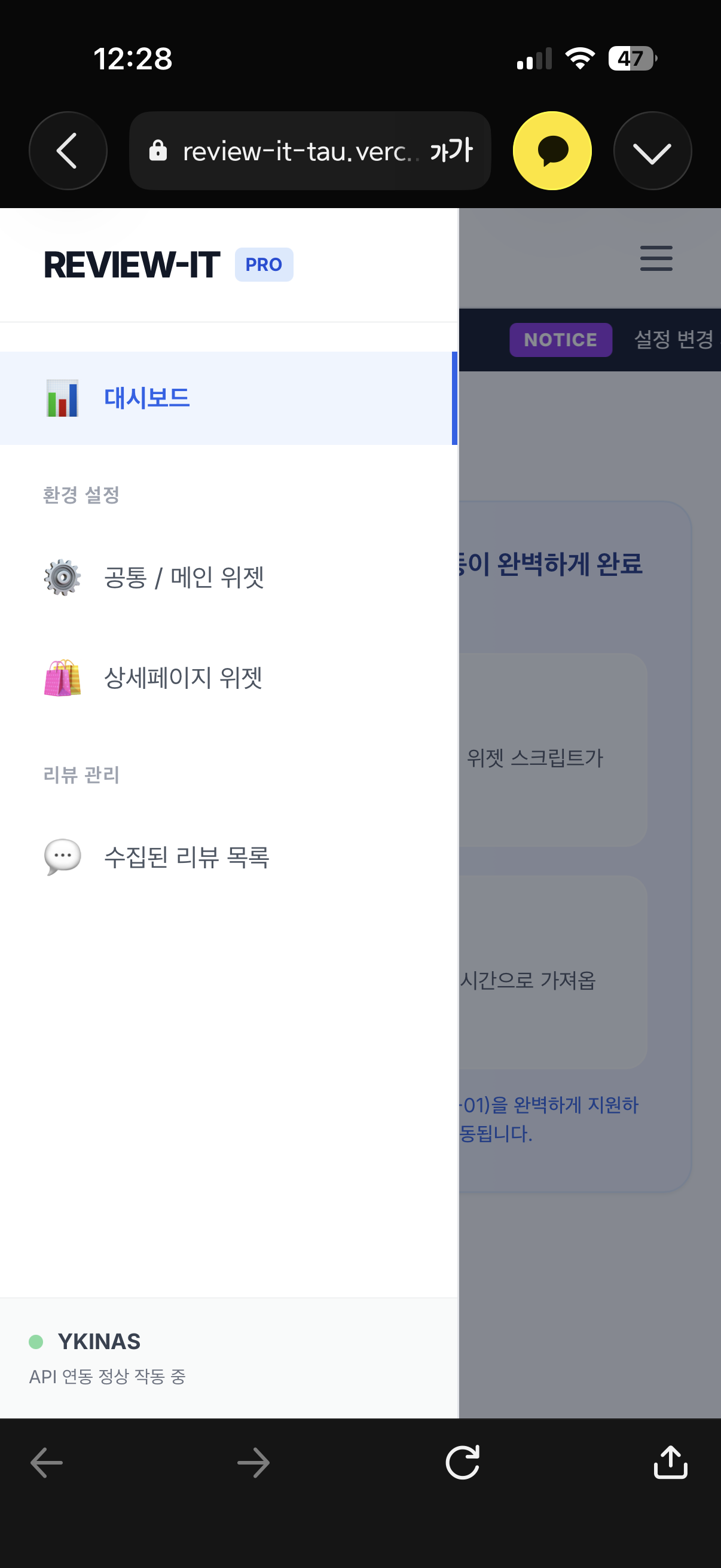Open 상세페이지 위젯 settings
The height and width of the screenshot is (1568, 721).
pyautogui.click(x=229, y=678)
